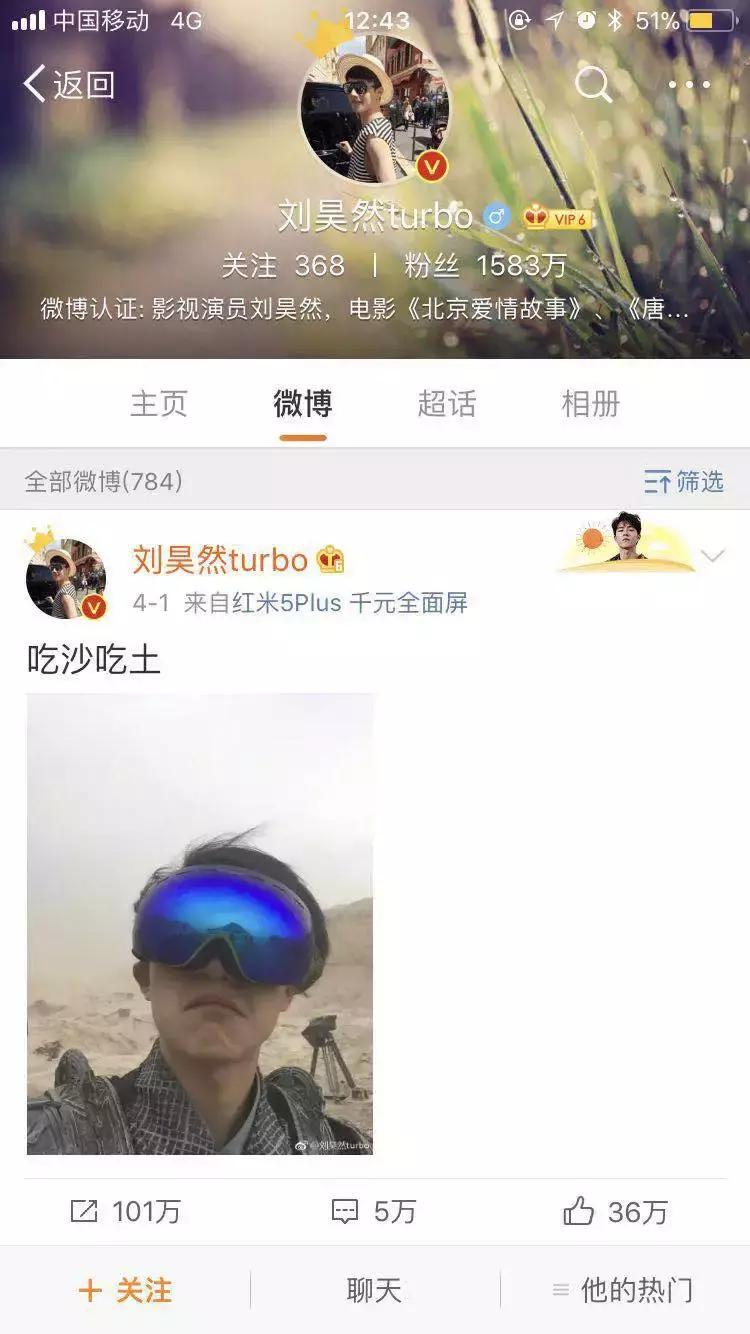Screen dimensions: 750x1334
Task: Open the 主页 tab
Action: [x=160, y=403]
